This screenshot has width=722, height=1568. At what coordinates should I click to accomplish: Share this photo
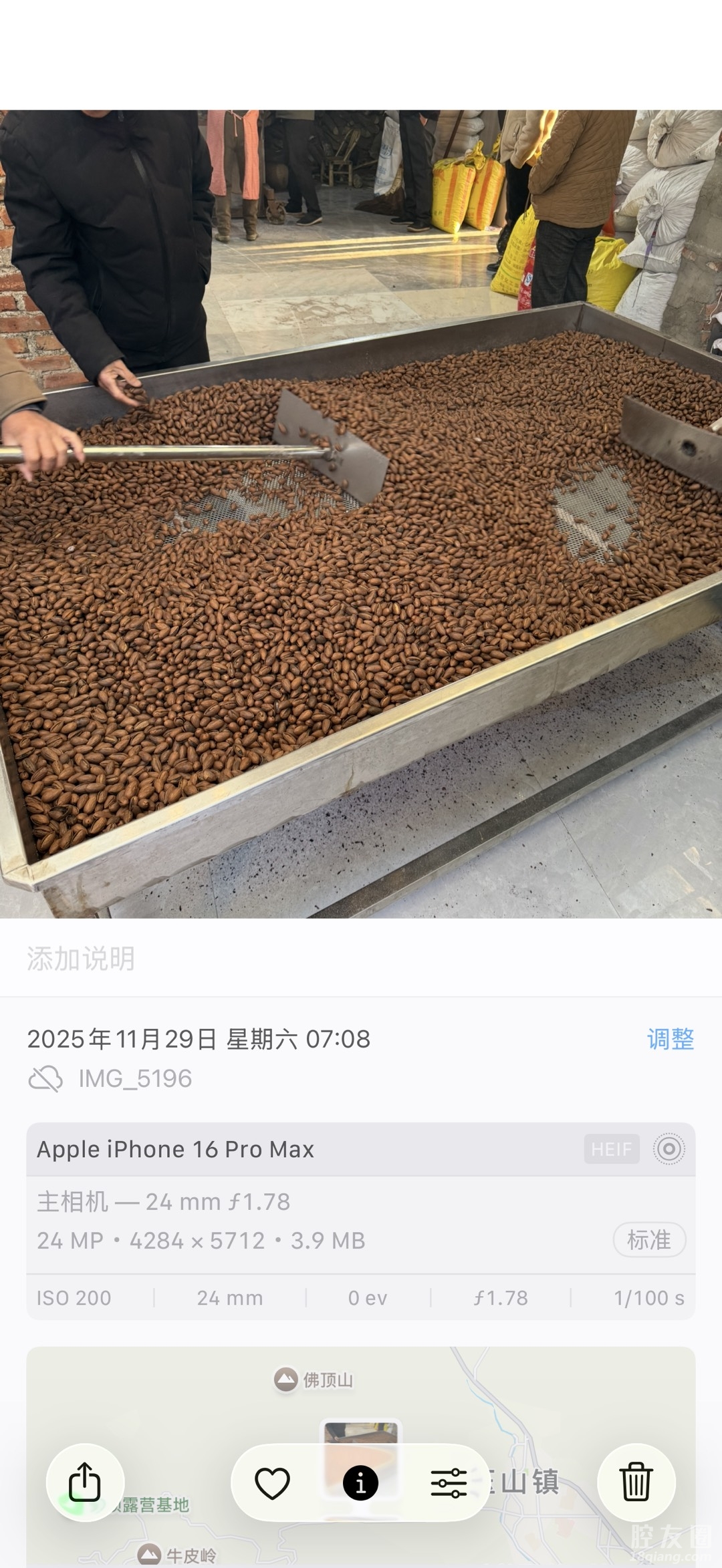85,1482
